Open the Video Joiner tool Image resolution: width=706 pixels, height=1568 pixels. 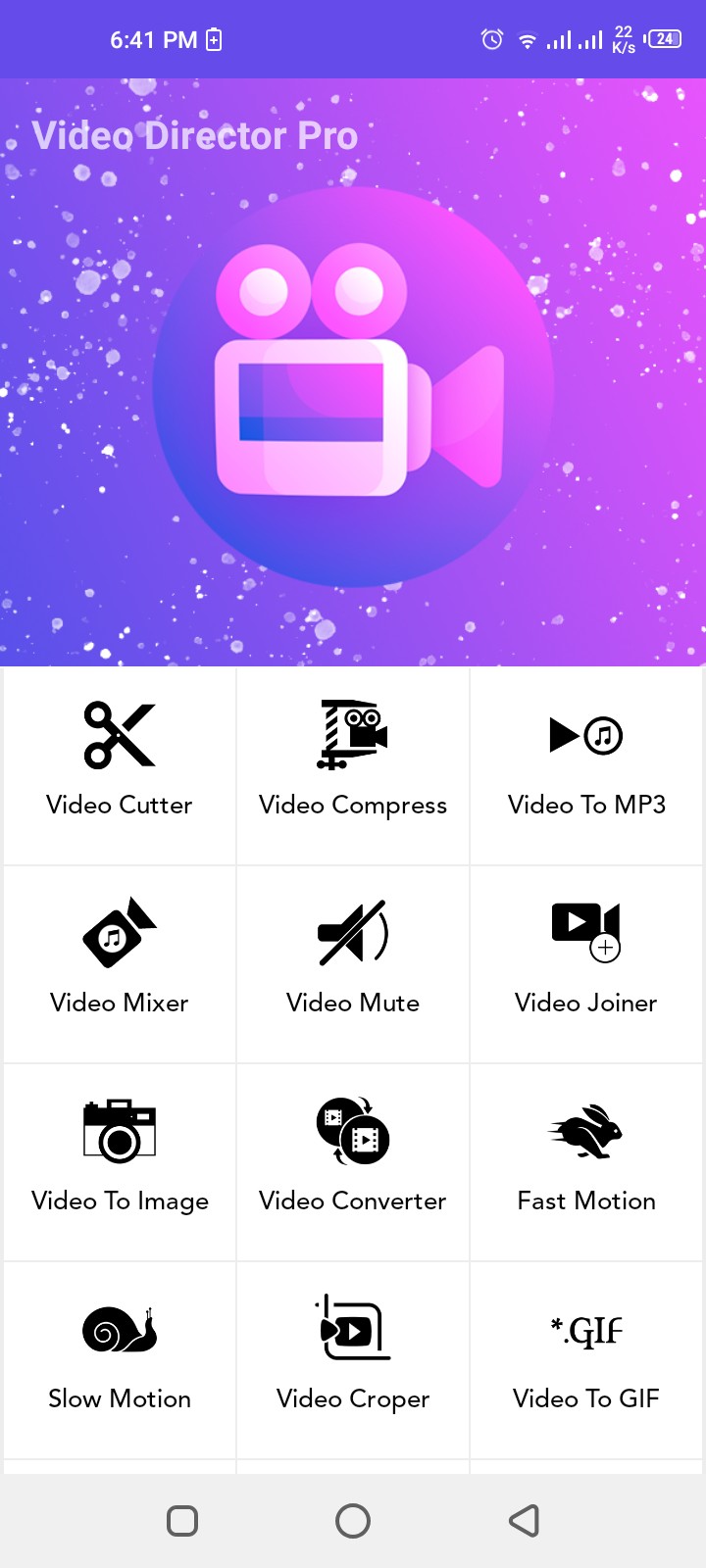tap(586, 963)
